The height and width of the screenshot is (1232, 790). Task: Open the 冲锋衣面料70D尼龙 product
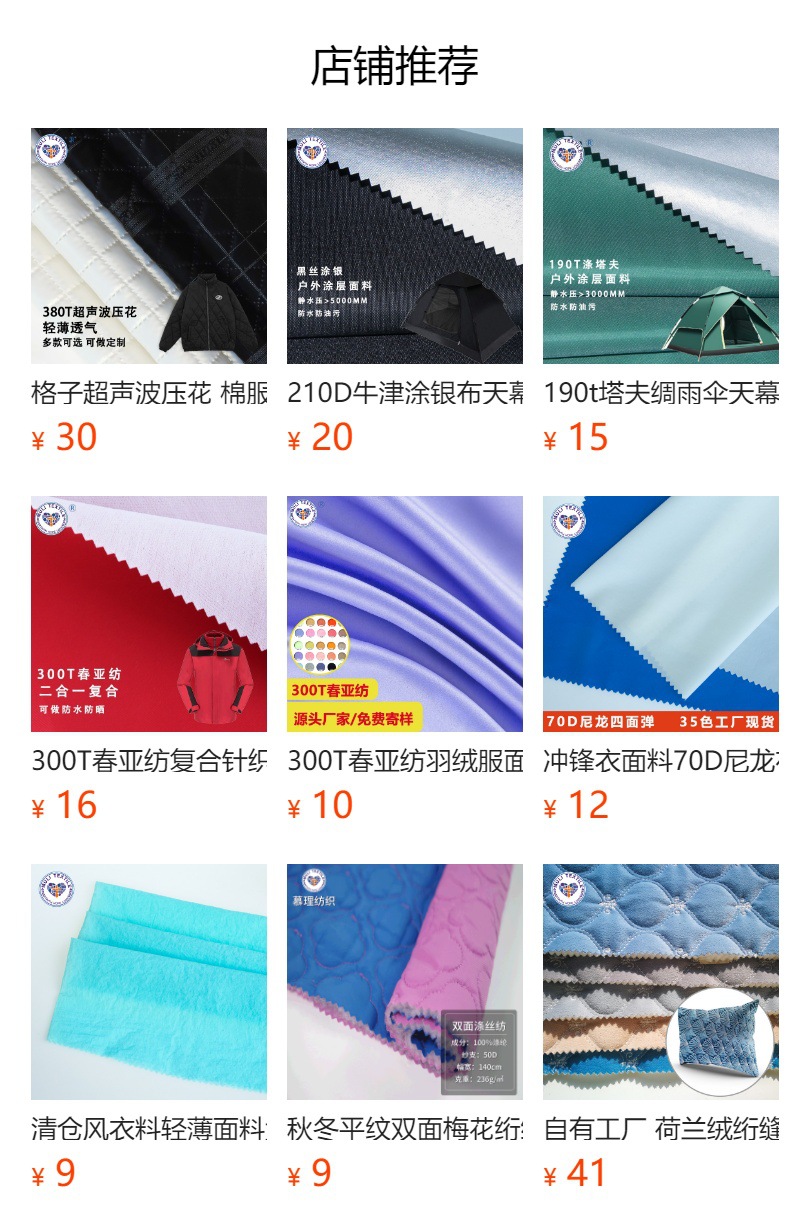(660, 614)
